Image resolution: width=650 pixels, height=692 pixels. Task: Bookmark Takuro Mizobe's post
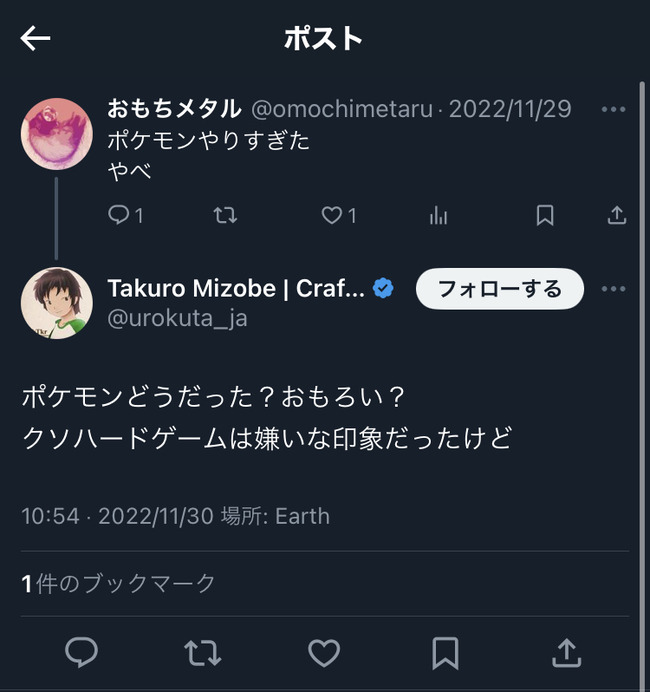(x=445, y=653)
